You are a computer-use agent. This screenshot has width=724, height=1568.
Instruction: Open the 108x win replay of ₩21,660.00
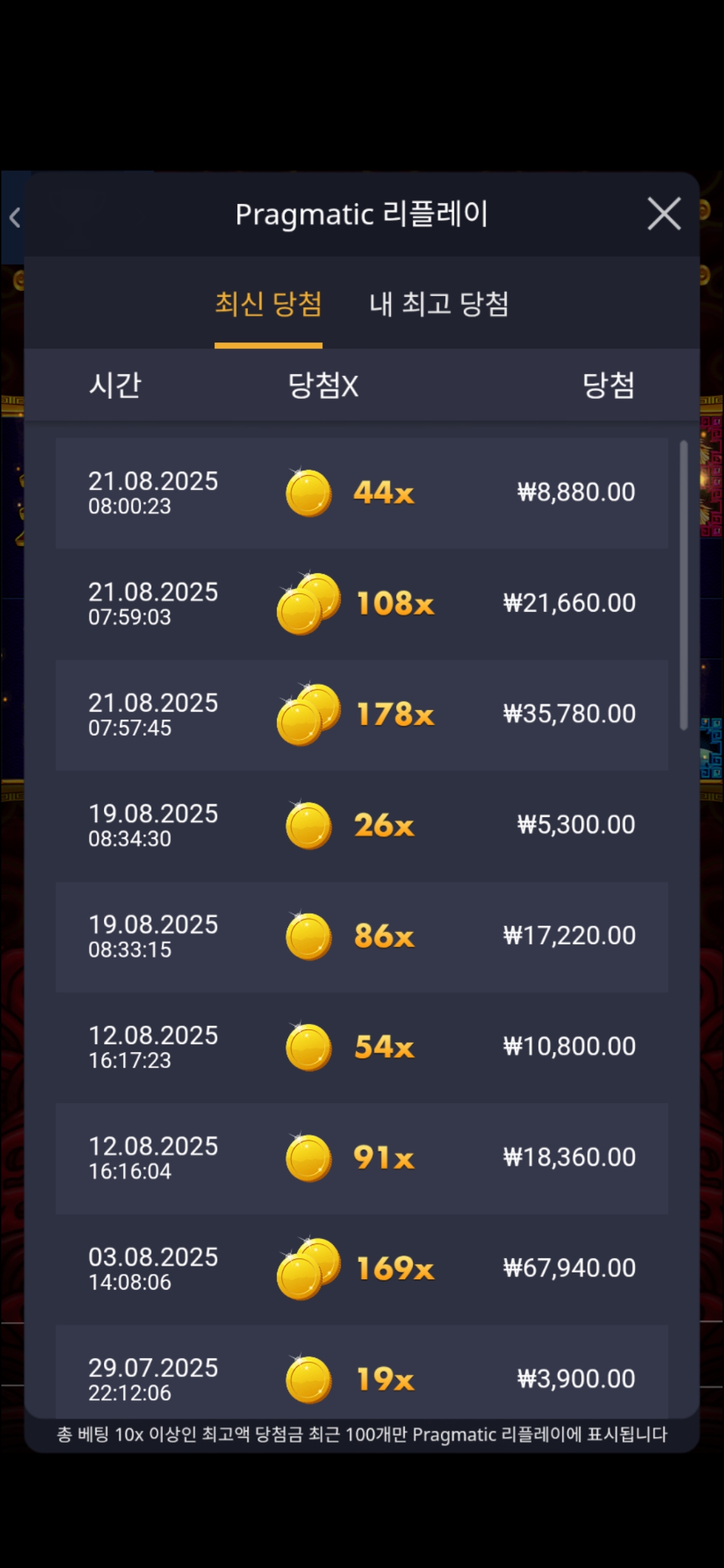(x=362, y=604)
